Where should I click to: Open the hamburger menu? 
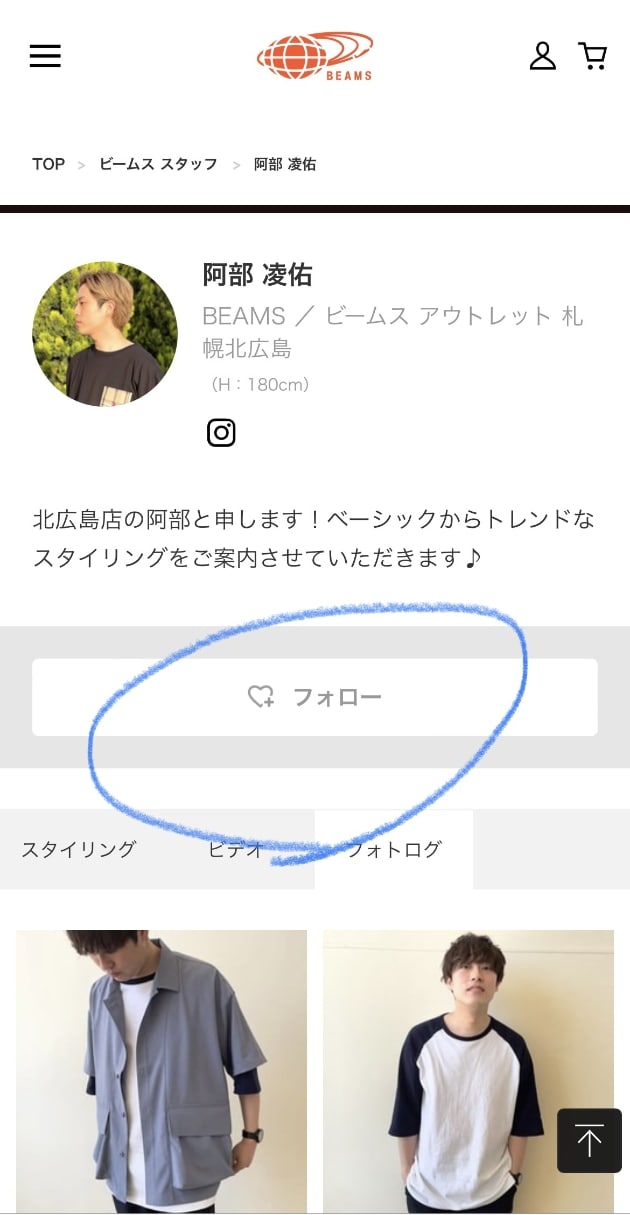(45, 56)
